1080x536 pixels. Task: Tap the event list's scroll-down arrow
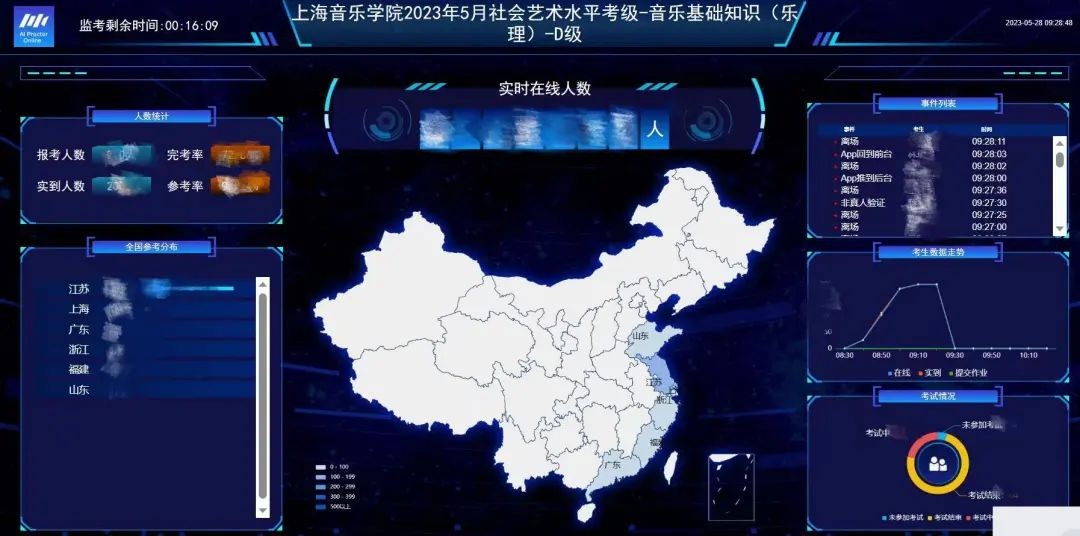[1060, 229]
